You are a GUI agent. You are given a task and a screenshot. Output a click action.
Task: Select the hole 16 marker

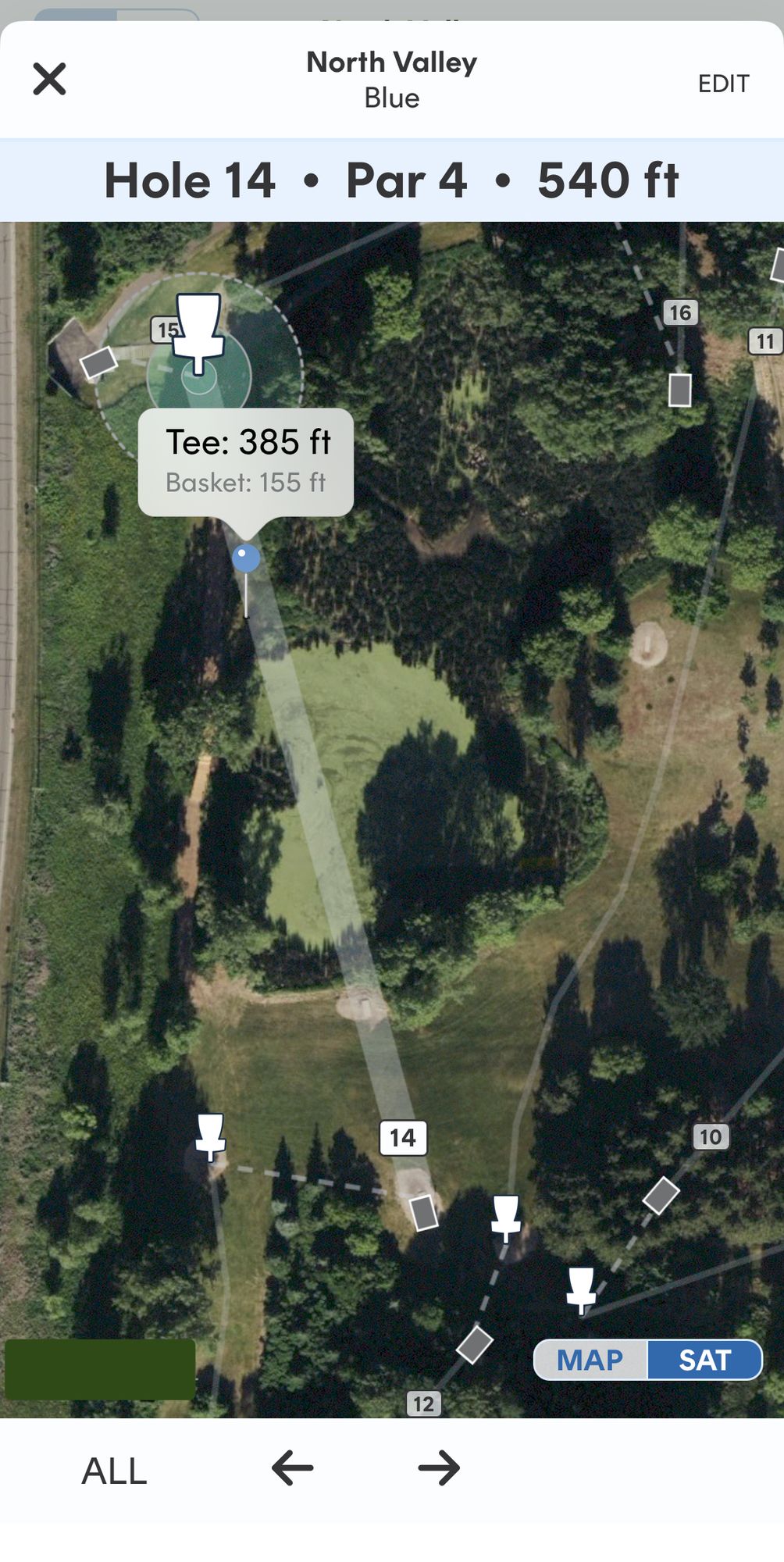[680, 312]
